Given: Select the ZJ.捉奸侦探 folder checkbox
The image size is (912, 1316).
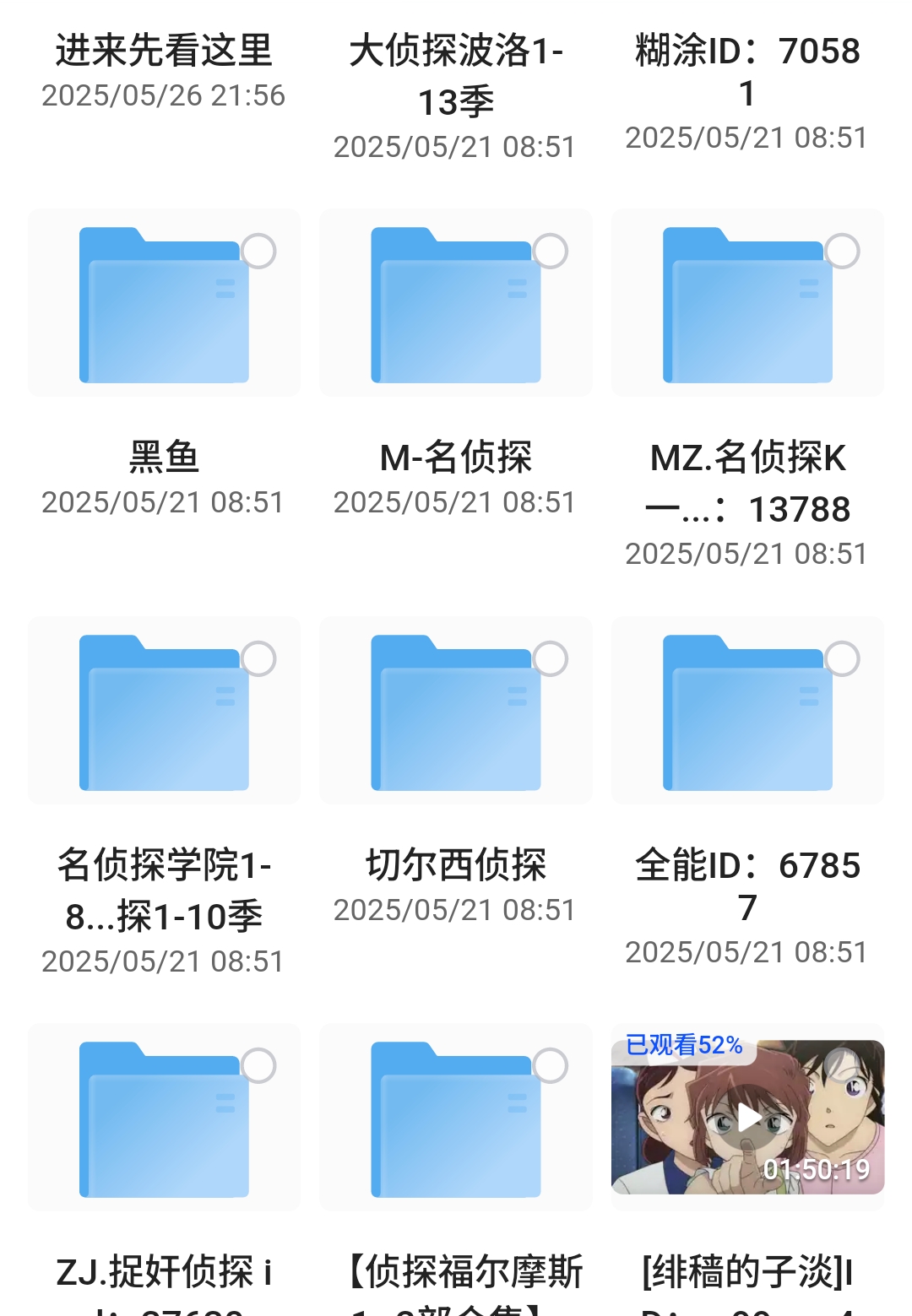Looking at the screenshot, I should tap(258, 1065).
